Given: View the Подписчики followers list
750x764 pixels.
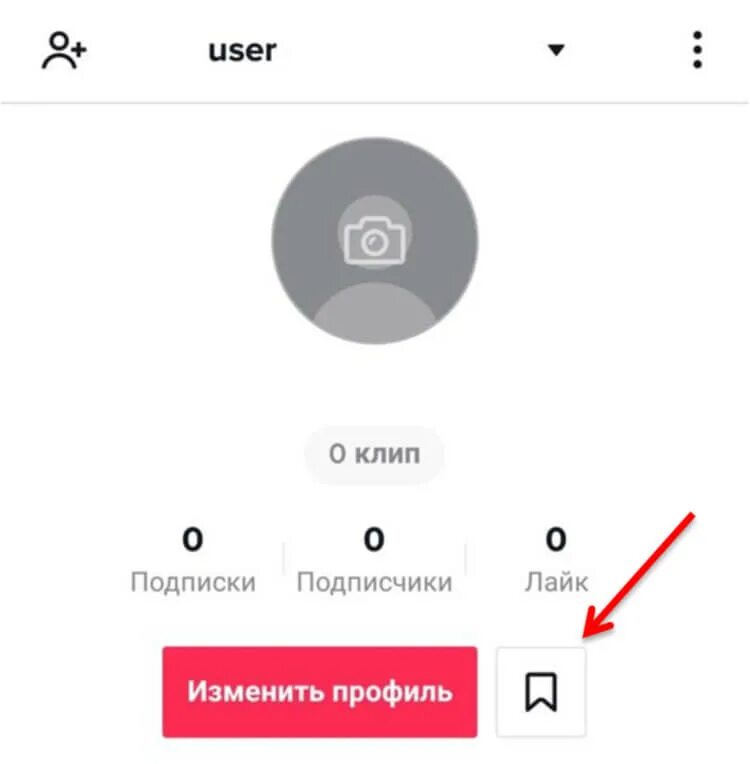Looking at the screenshot, I should 374,560.
